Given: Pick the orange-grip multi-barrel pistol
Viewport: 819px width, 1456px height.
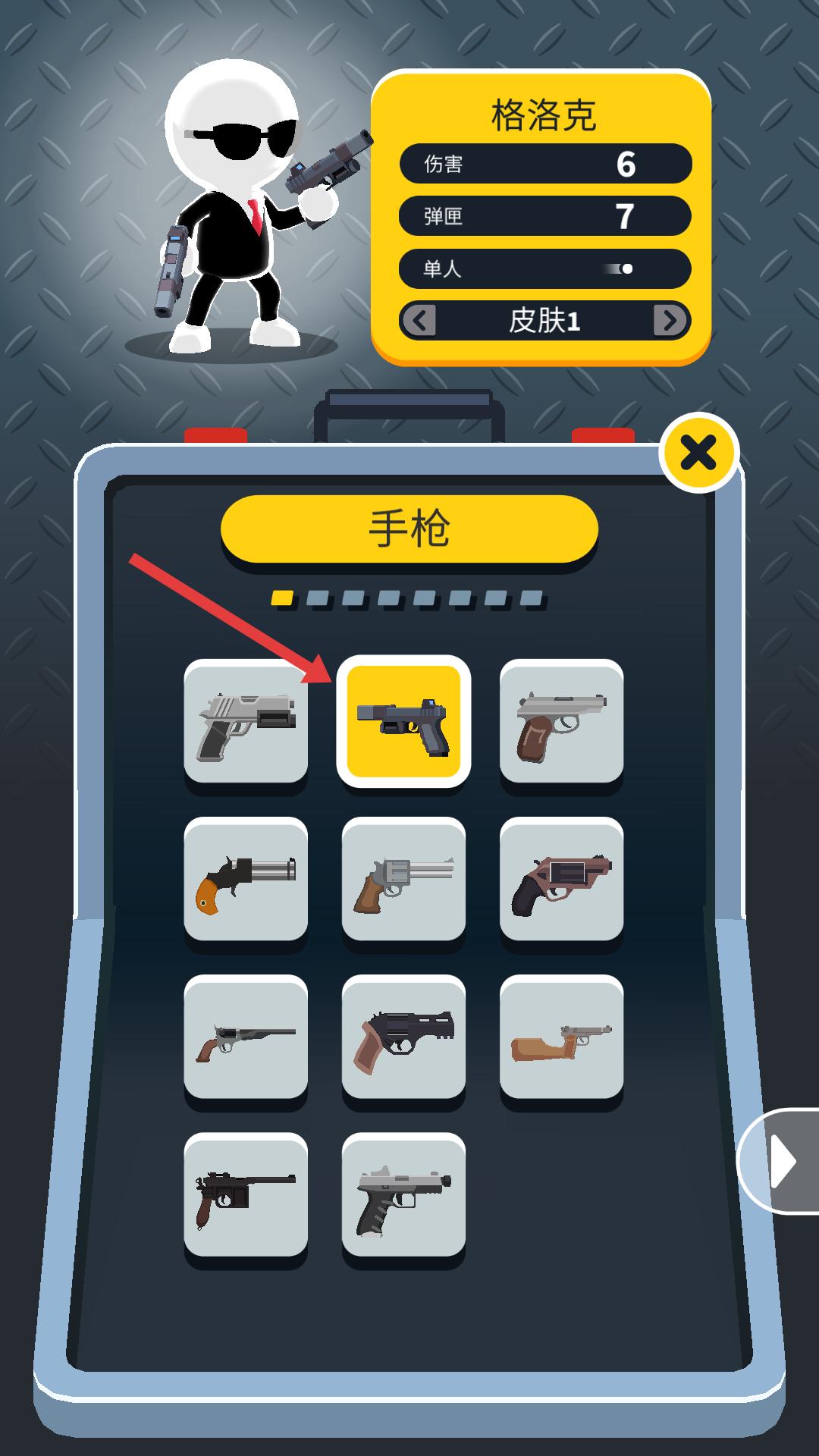Looking at the screenshot, I should click(246, 879).
